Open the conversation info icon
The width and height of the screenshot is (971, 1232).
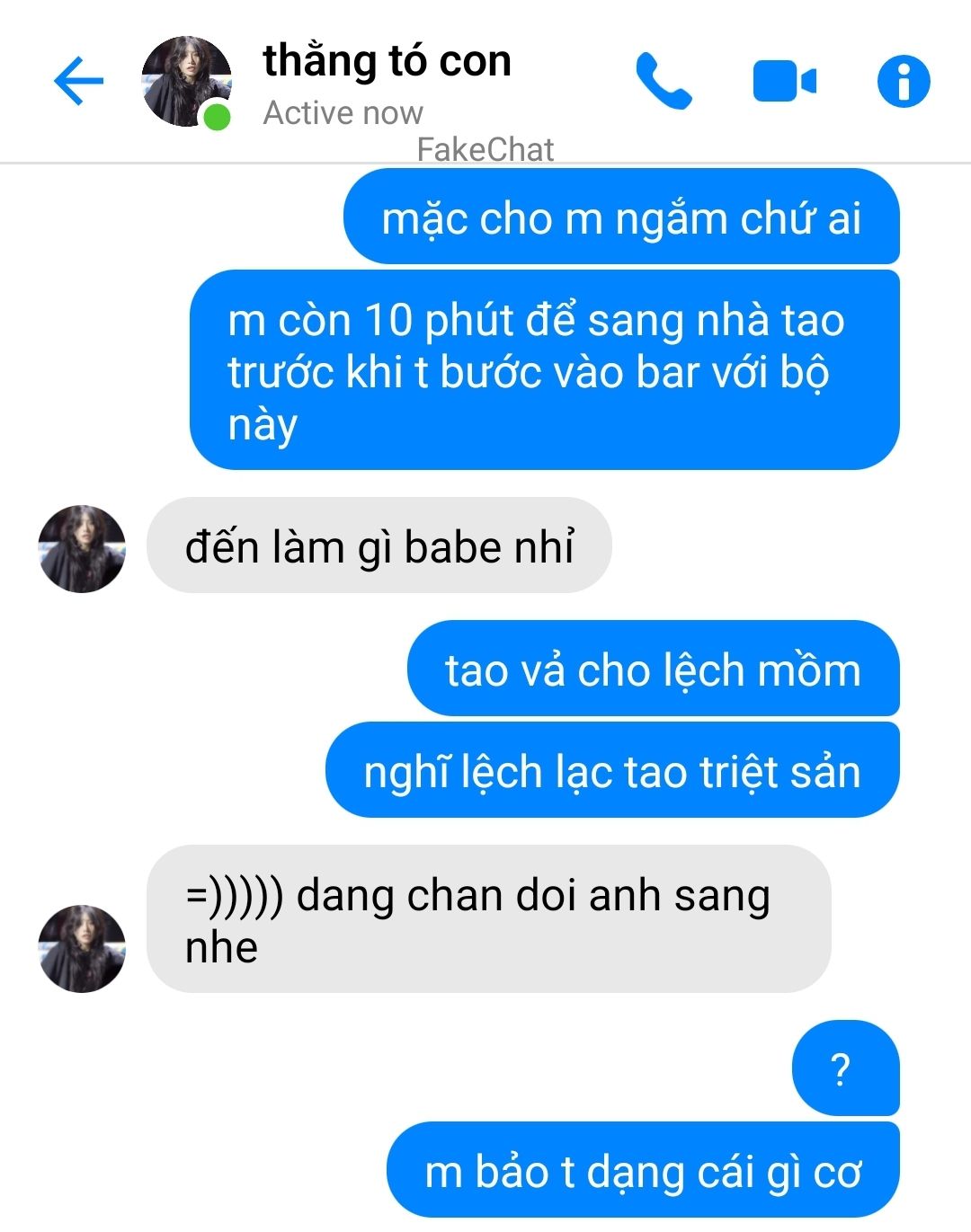[x=904, y=81]
